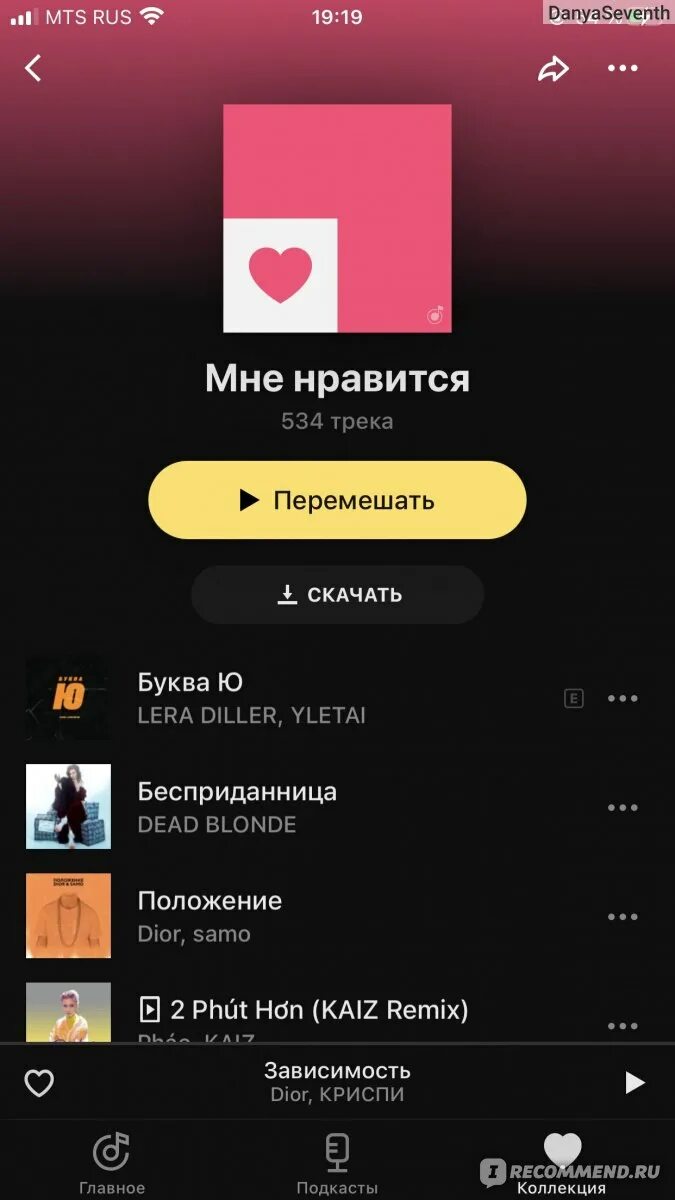675x1200 pixels.
Task: Share the Мне нравится playlist
Action: pyautogui.click(x=553, y=68)
